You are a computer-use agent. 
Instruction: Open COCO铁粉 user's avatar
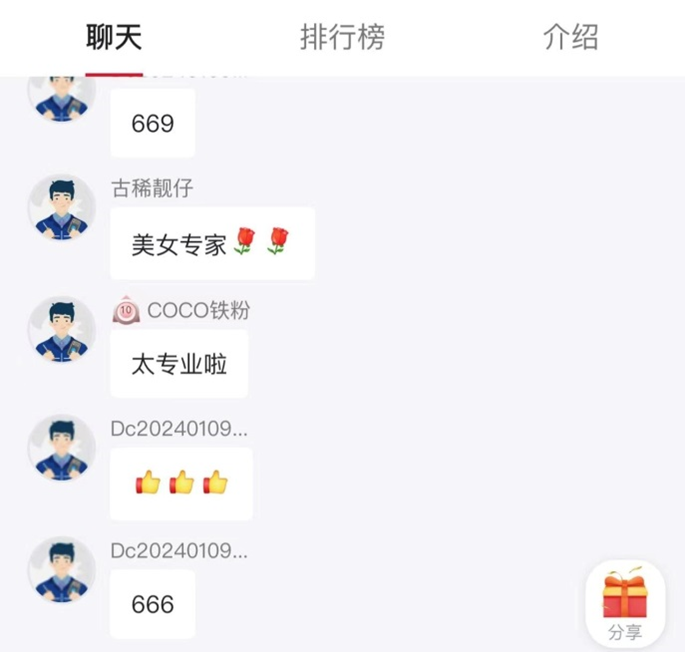(x=61, y=329)
